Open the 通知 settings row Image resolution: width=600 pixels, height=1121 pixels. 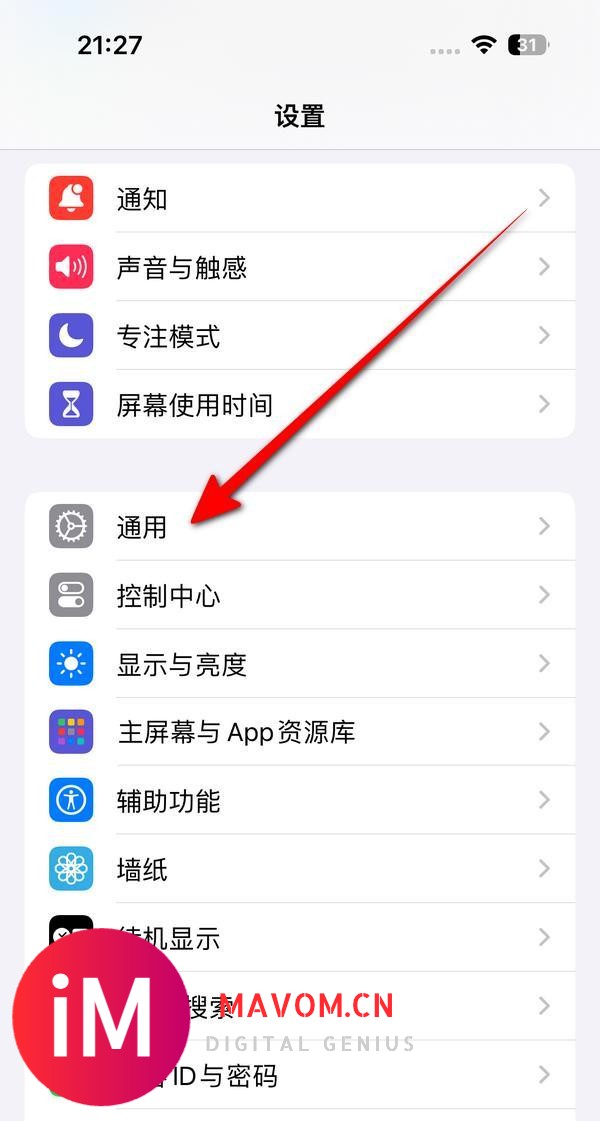tap(300, 199)
